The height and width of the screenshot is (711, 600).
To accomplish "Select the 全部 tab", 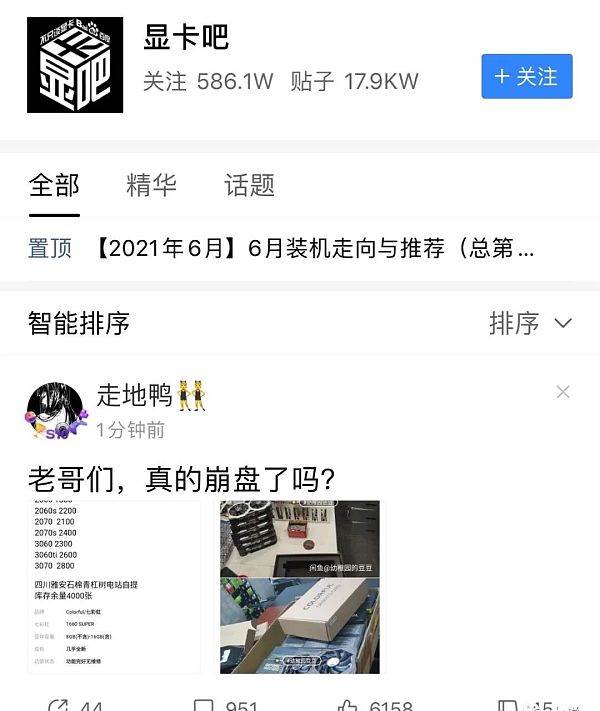I will (x=54, y=185).
